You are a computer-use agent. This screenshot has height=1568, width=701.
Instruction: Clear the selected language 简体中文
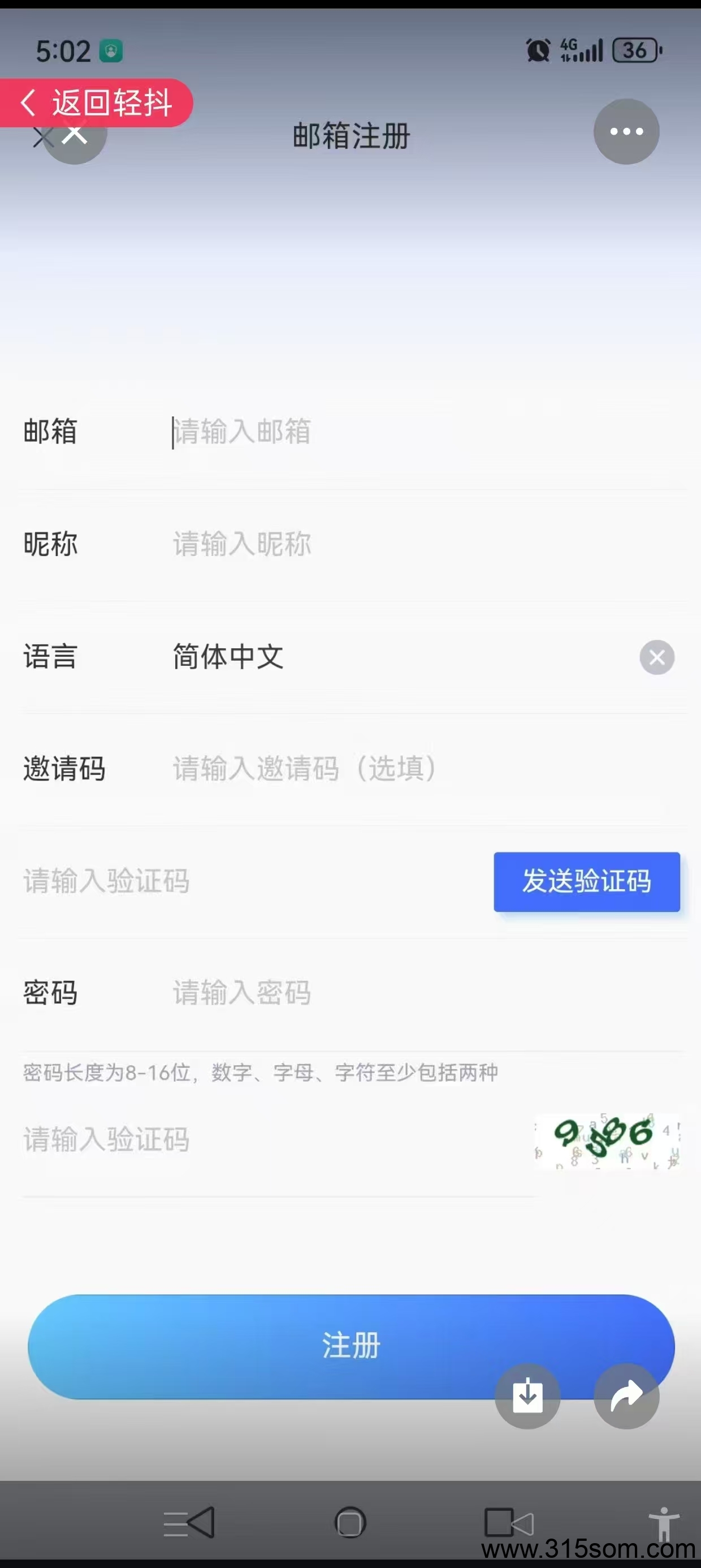(x=657, y=657)
